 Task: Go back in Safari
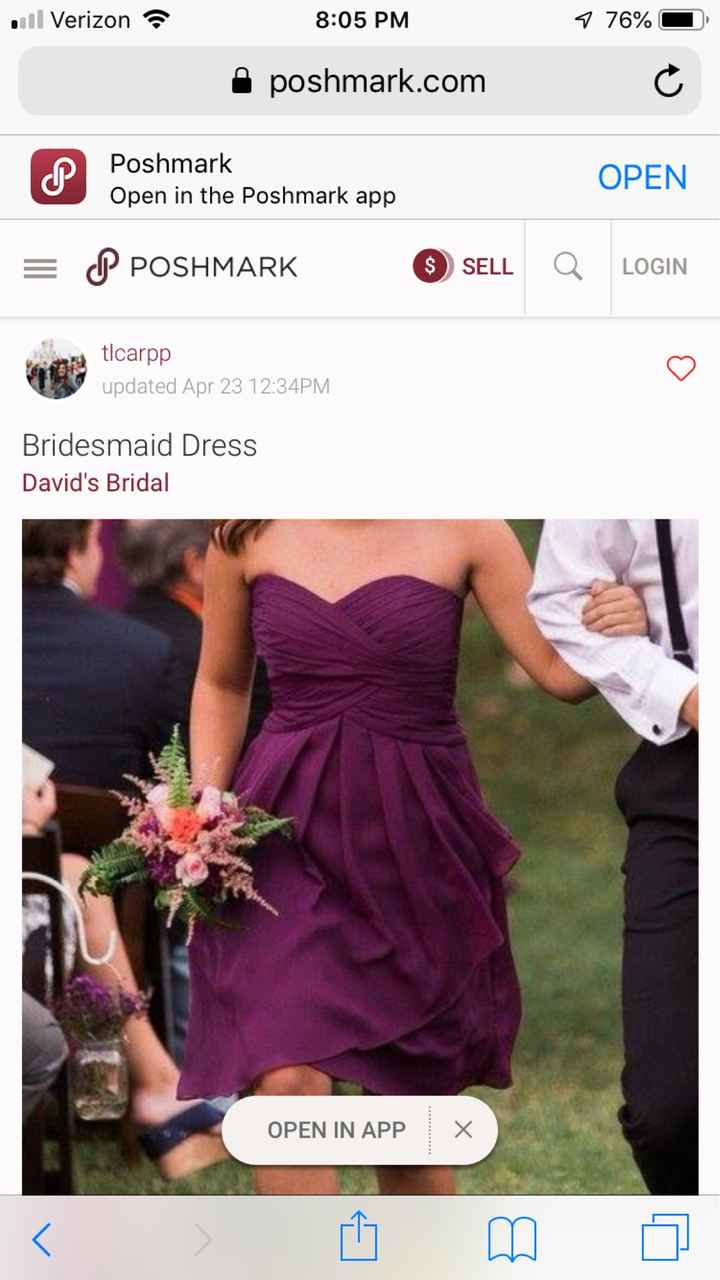pos(42,1240)
